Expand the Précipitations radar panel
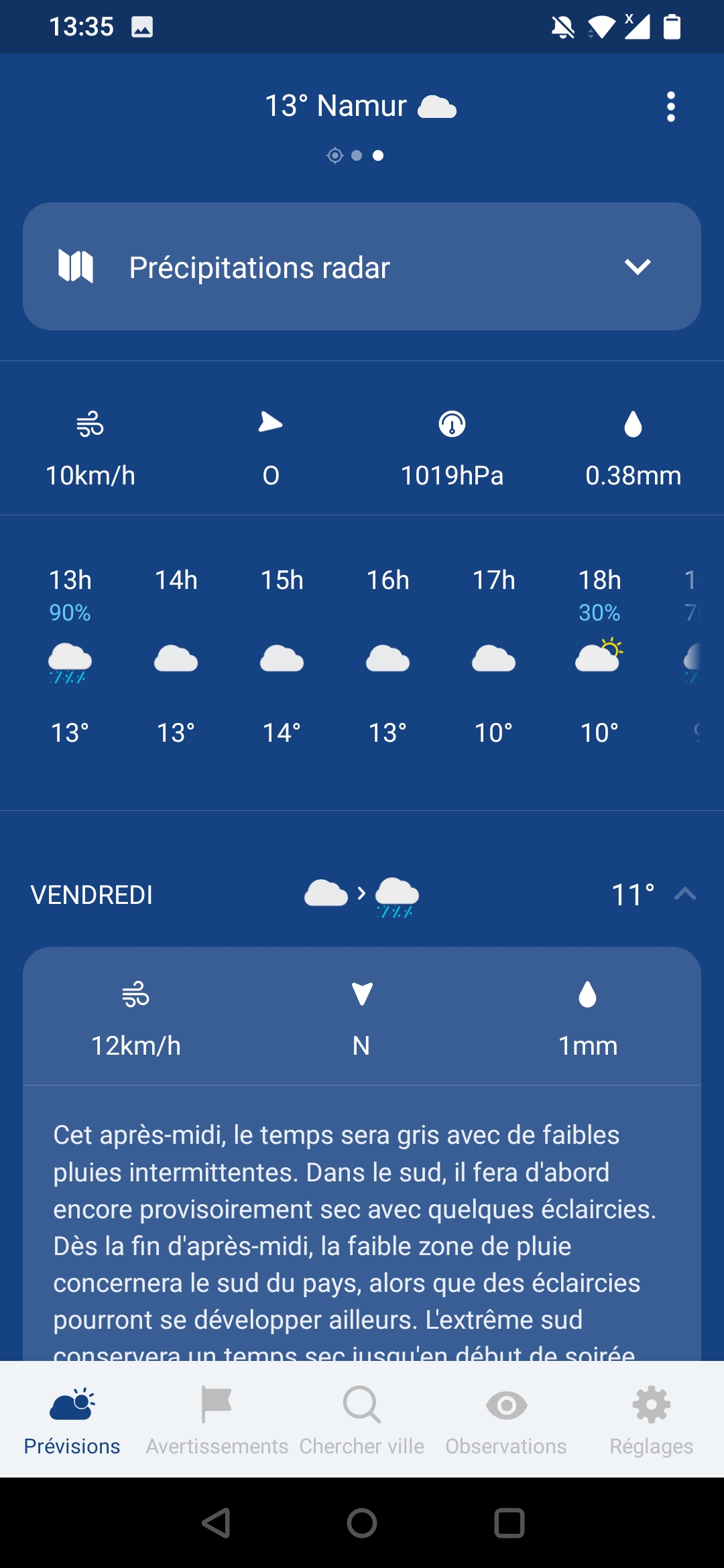This screenshot has height=1568, width=724. 637,267
